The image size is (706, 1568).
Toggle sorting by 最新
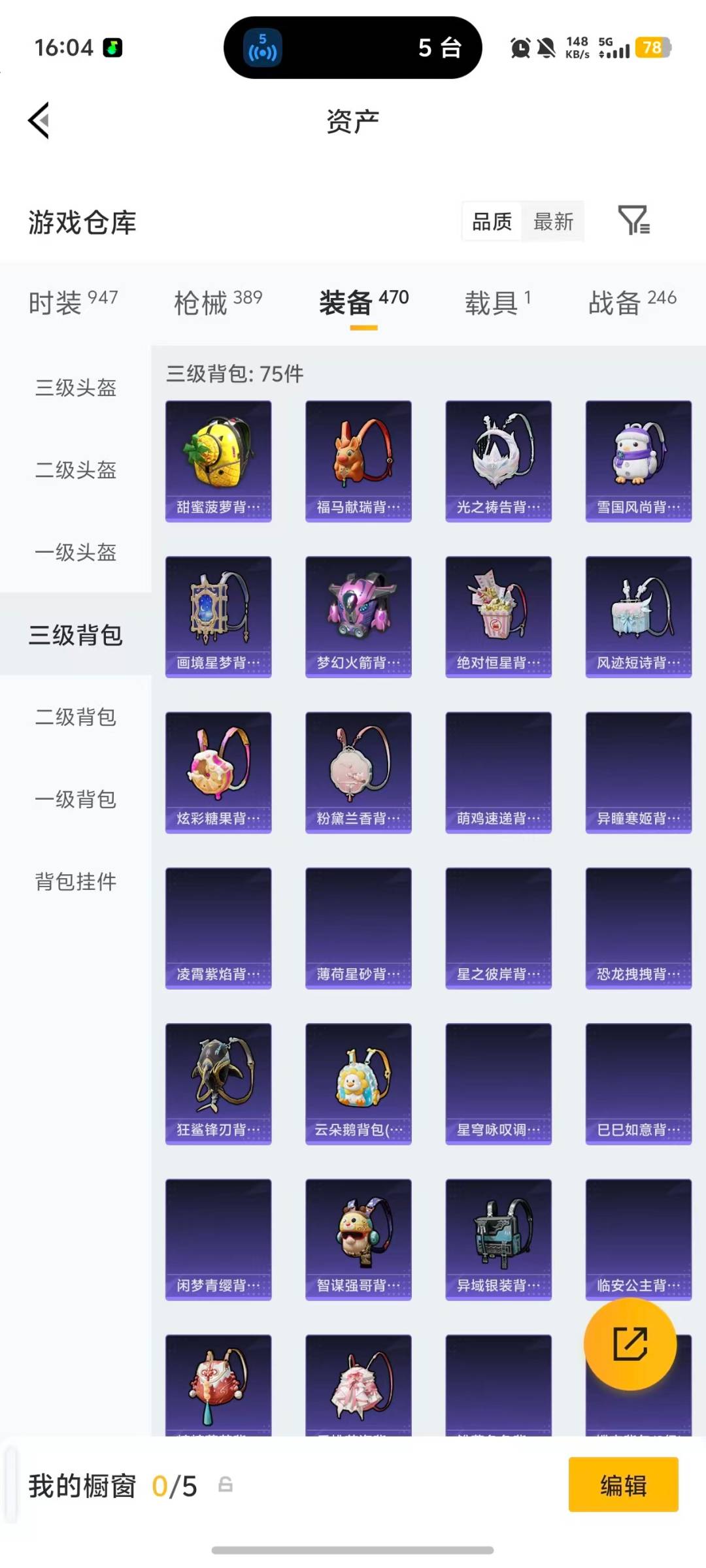coord(554,222)
